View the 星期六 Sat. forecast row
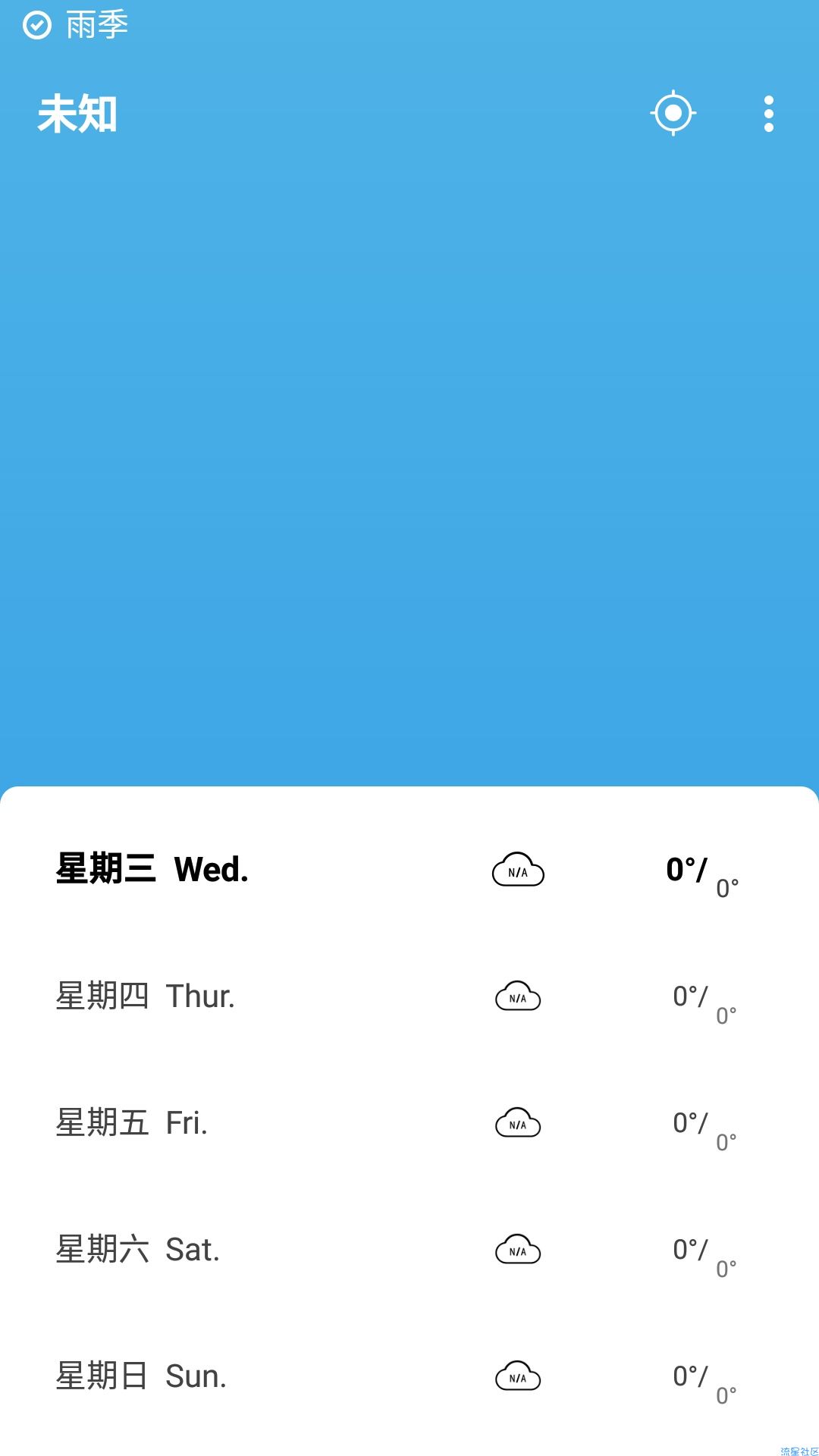Viewport: 819px width, 1456px height. pyautogui.click(x=409, y=1250)
